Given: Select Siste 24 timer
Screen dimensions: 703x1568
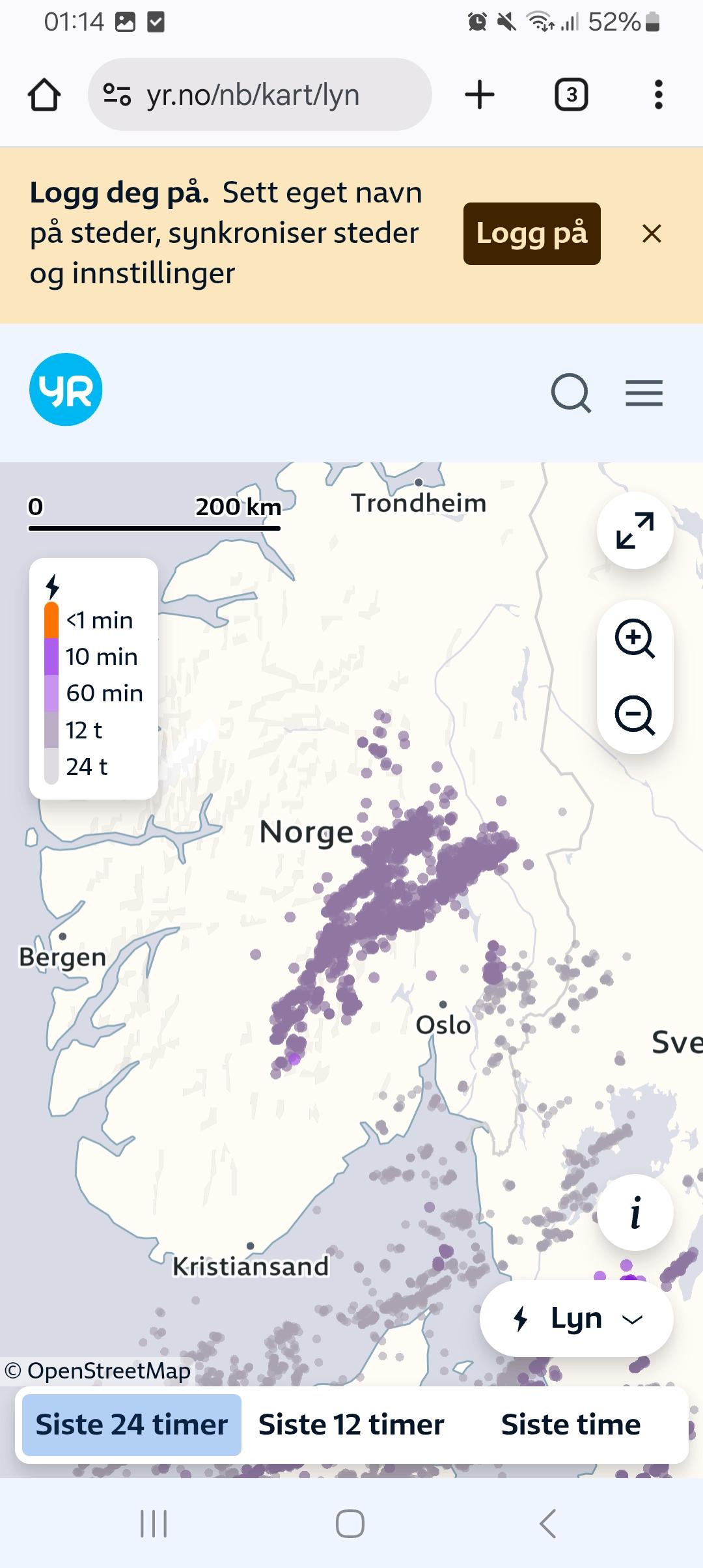Looking at the screenshot, I should [x=131, y=1425].
